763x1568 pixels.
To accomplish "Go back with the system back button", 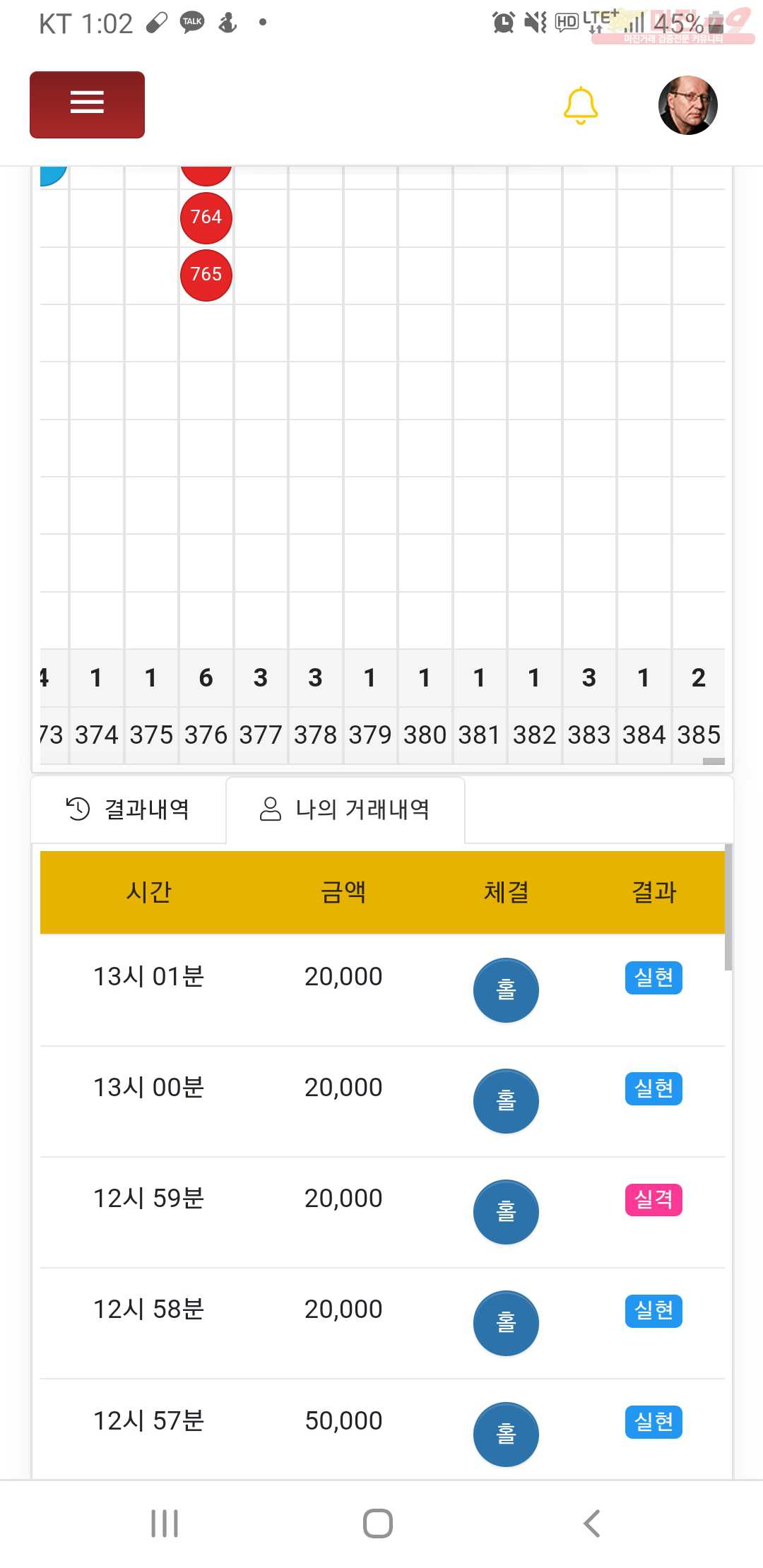I will [x=592, y=1524].
